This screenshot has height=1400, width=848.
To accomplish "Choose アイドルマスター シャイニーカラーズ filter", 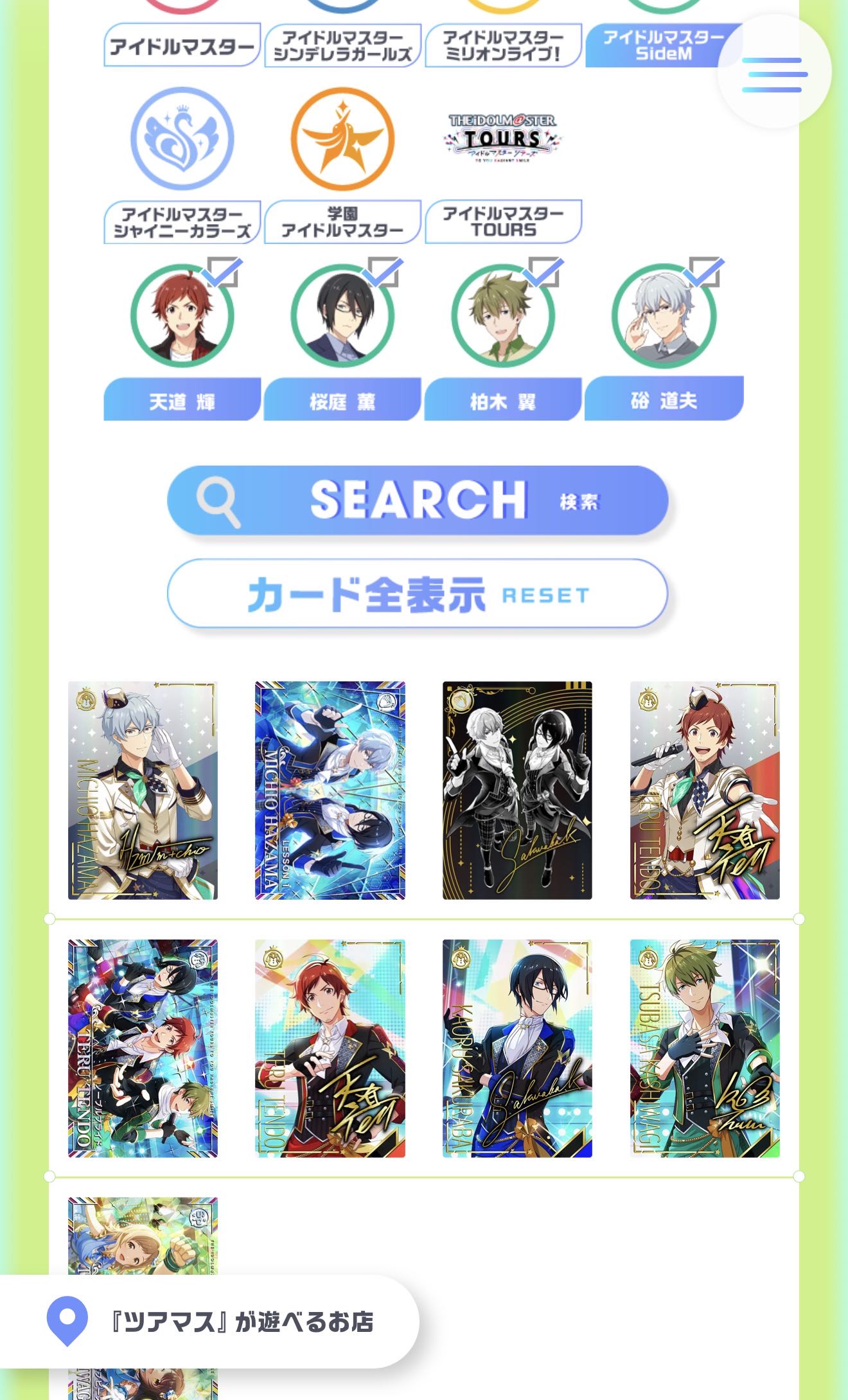I will tap(182, 222).
